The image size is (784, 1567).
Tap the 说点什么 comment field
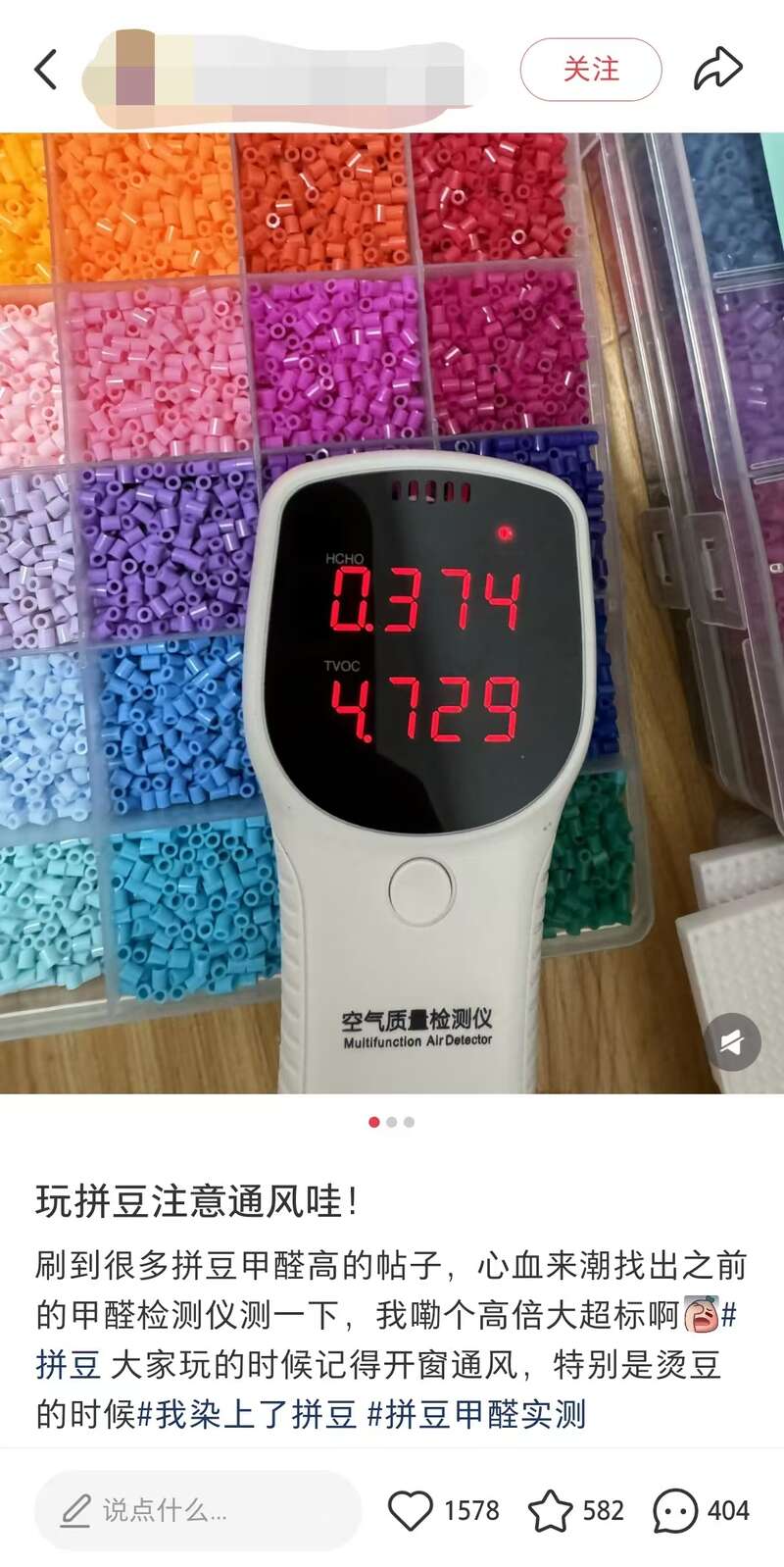pos(198,1510)
